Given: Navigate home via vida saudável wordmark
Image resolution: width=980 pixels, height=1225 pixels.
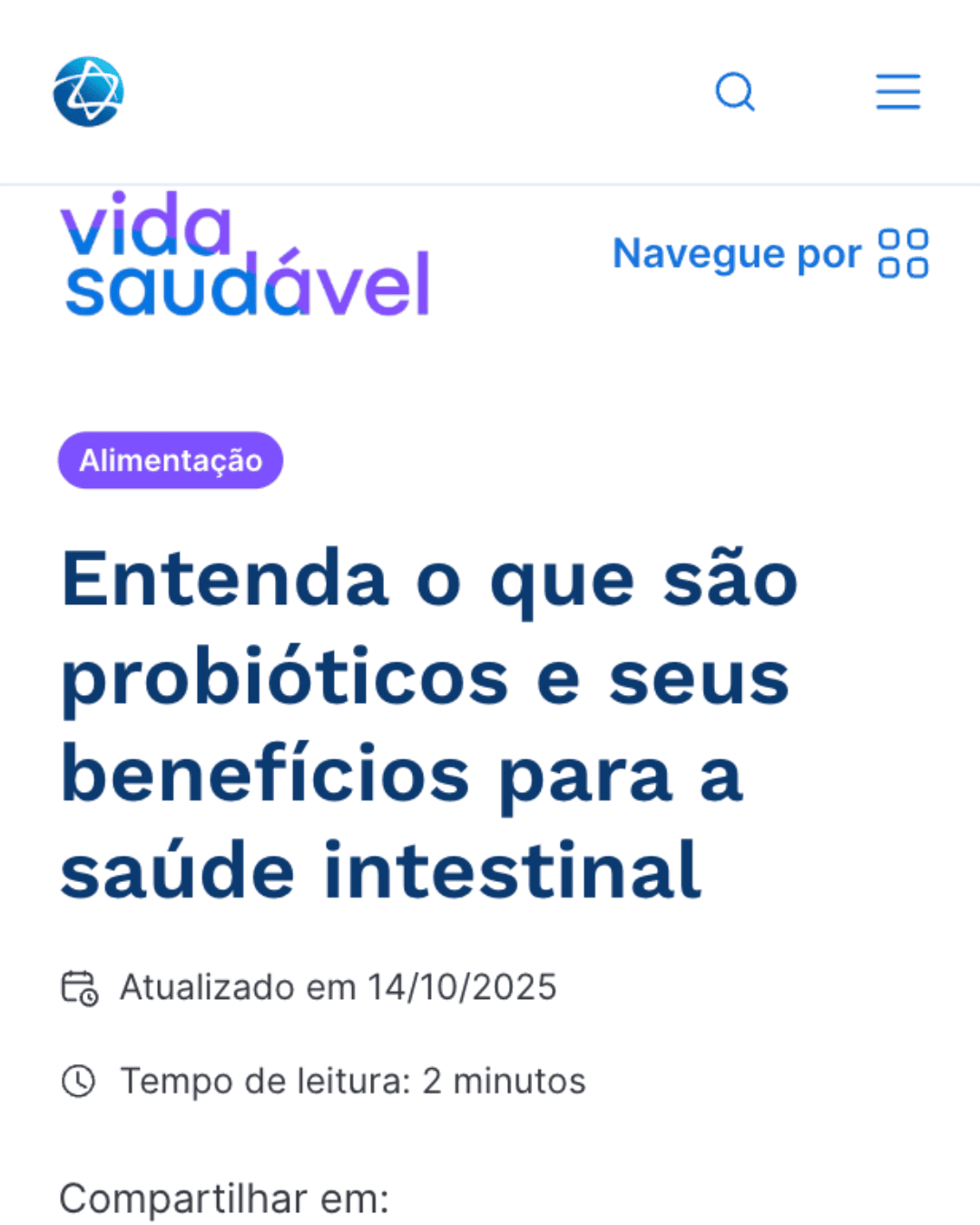Looking at the screenshot, I should [246, 257].
